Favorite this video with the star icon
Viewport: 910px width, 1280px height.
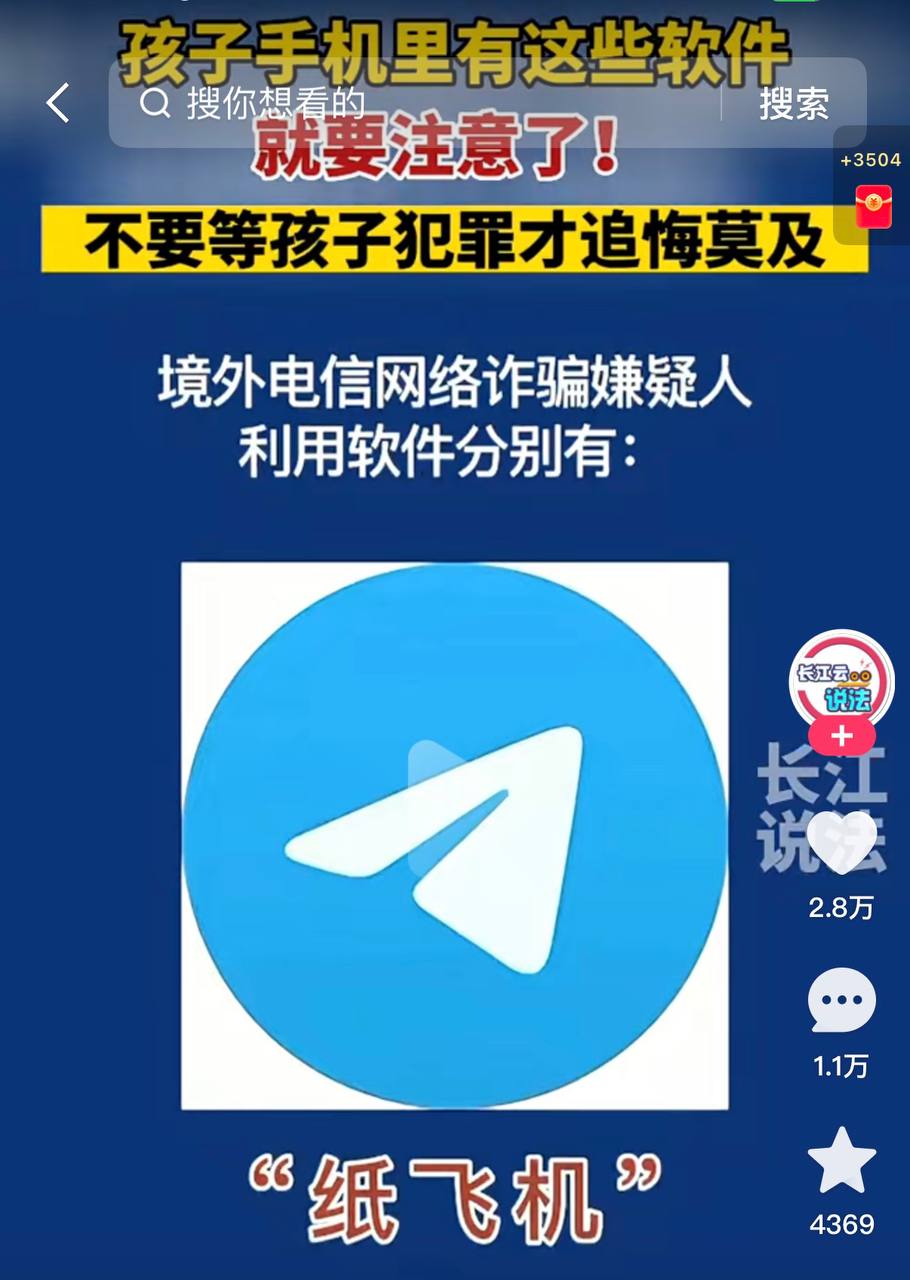[841, 1160]
